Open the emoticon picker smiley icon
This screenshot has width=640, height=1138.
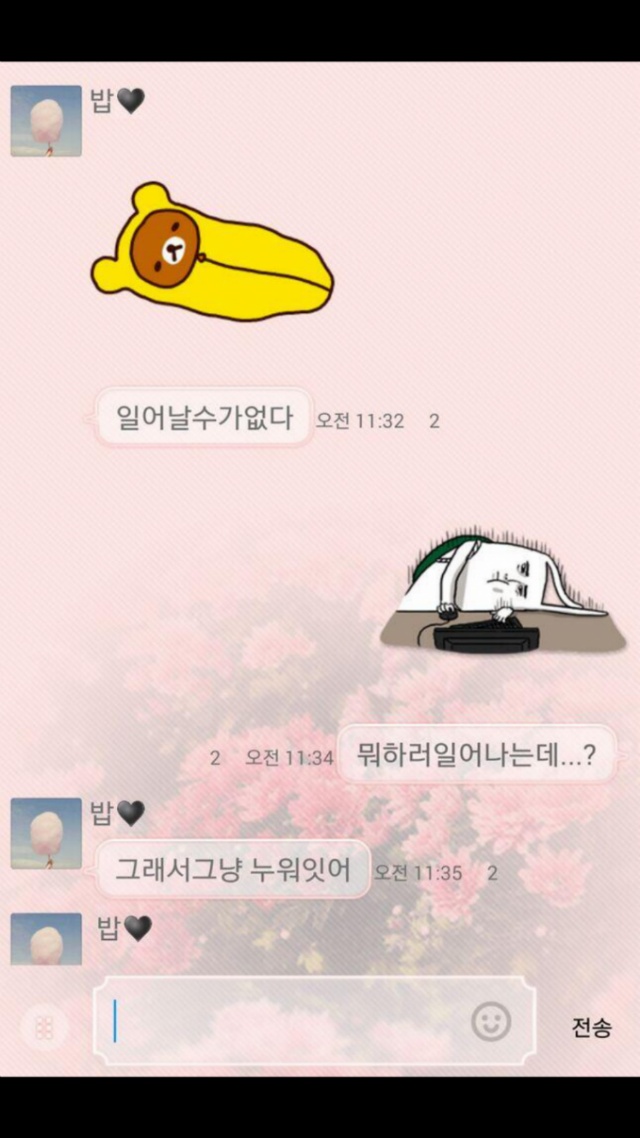[491, 1022]
